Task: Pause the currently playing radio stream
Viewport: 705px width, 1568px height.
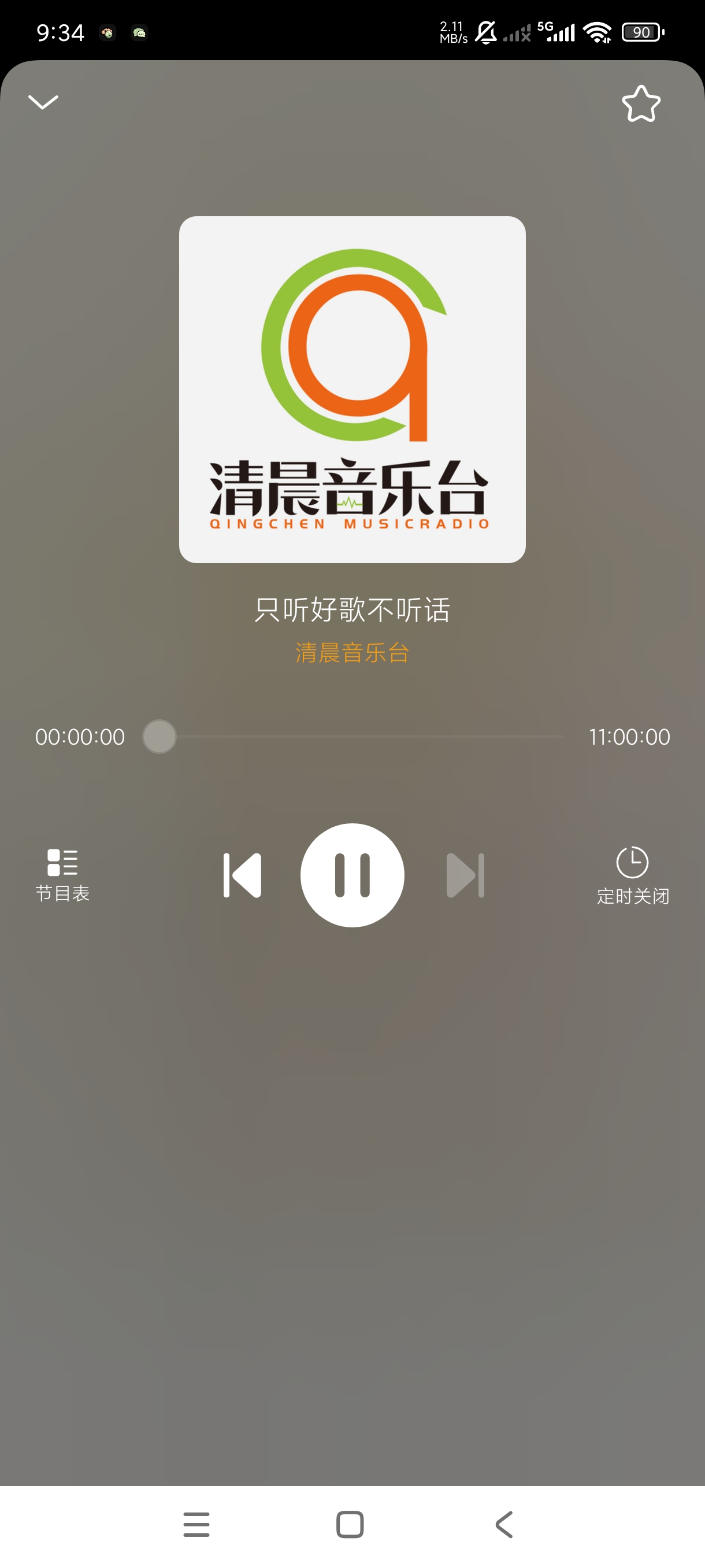Action: point(352,875)
